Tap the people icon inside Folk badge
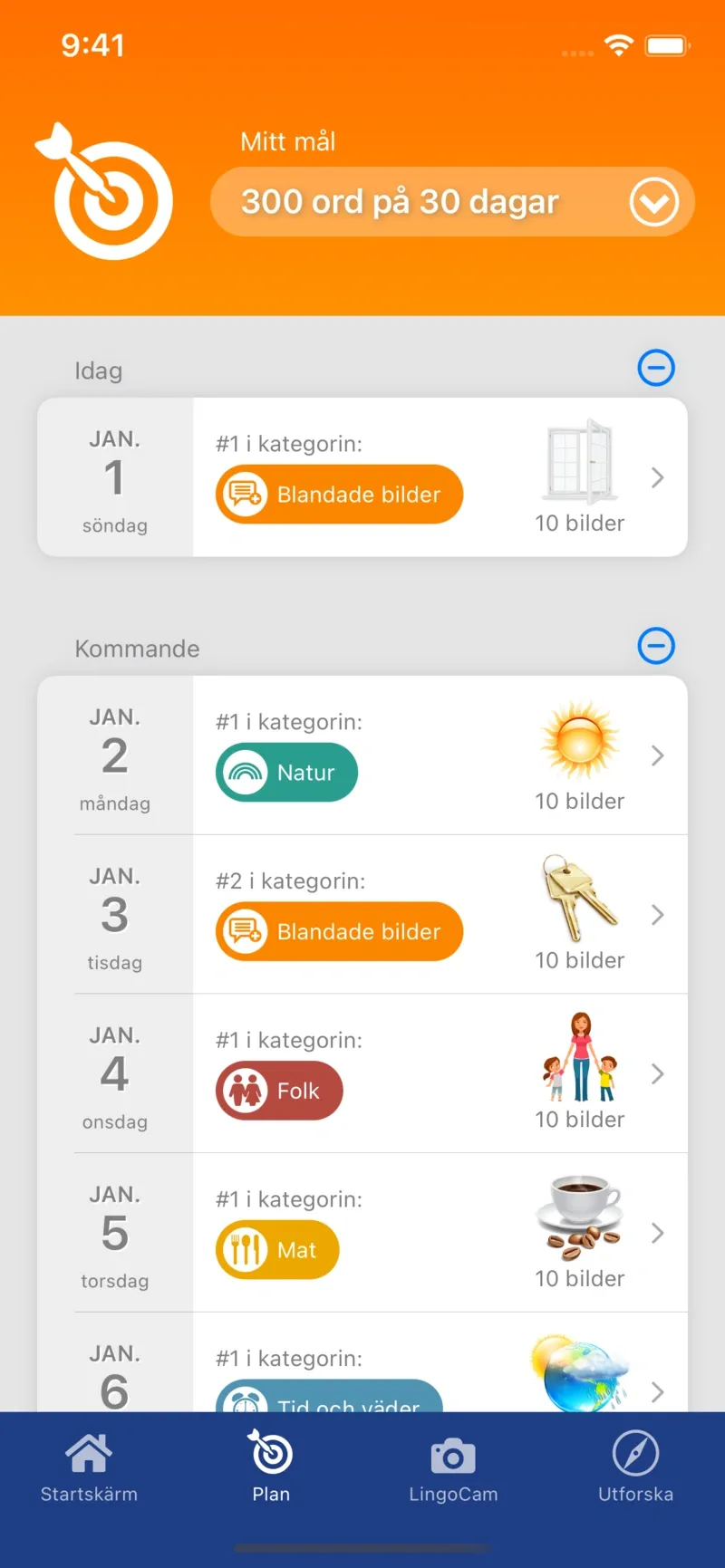The image size is (725, 1568). (x=244, y=1091)
